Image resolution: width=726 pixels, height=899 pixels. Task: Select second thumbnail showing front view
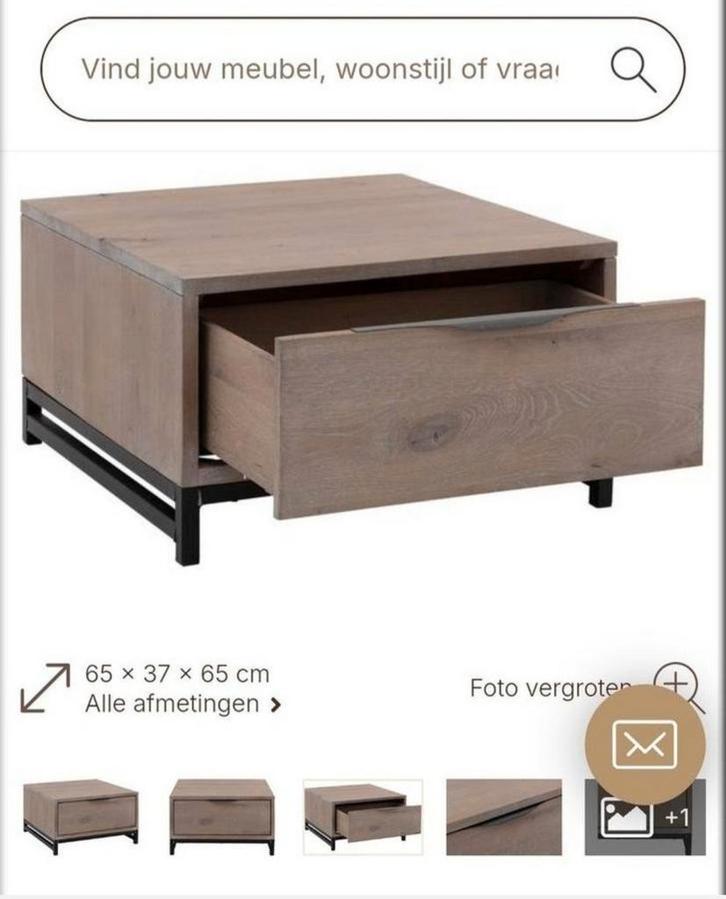221,816
